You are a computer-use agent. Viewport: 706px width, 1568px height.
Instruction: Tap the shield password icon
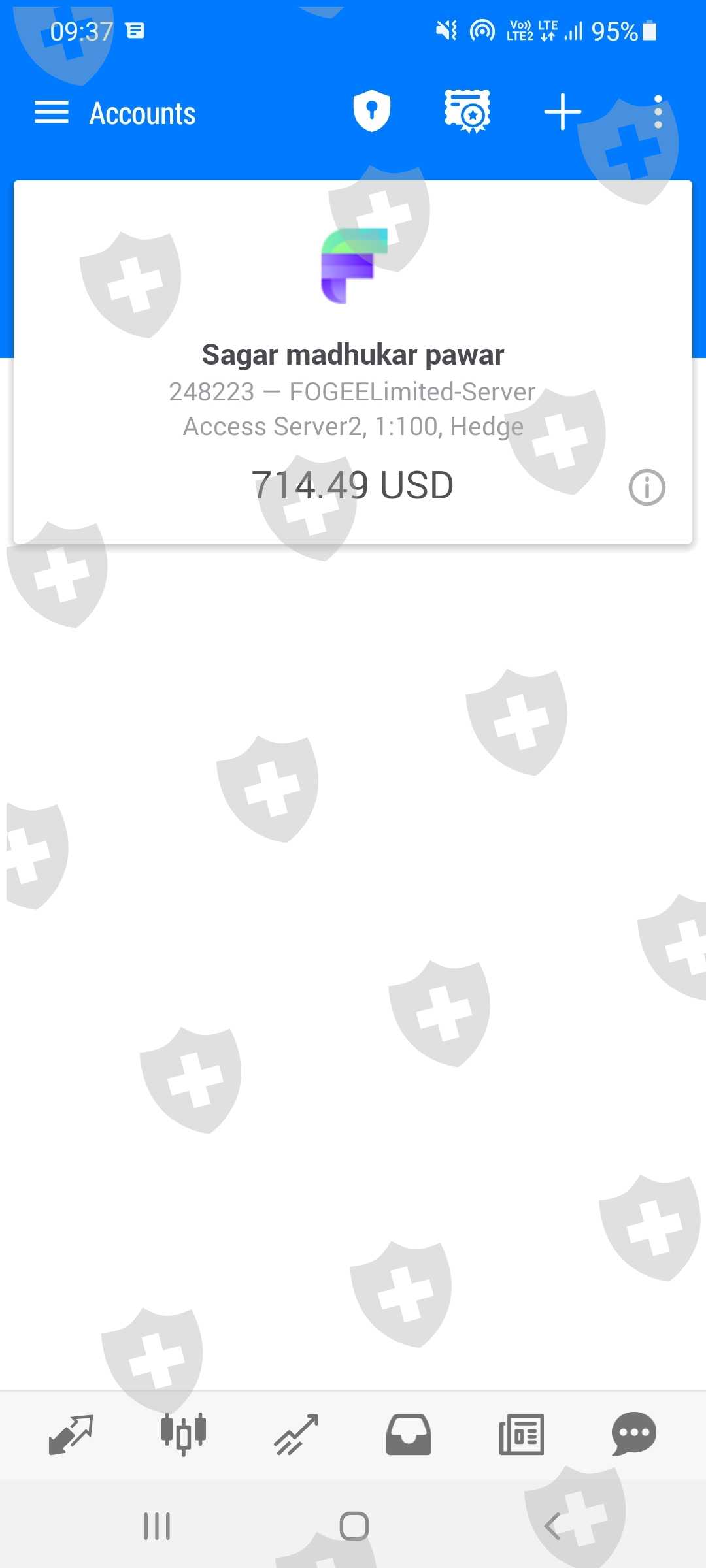coord(372,111)
